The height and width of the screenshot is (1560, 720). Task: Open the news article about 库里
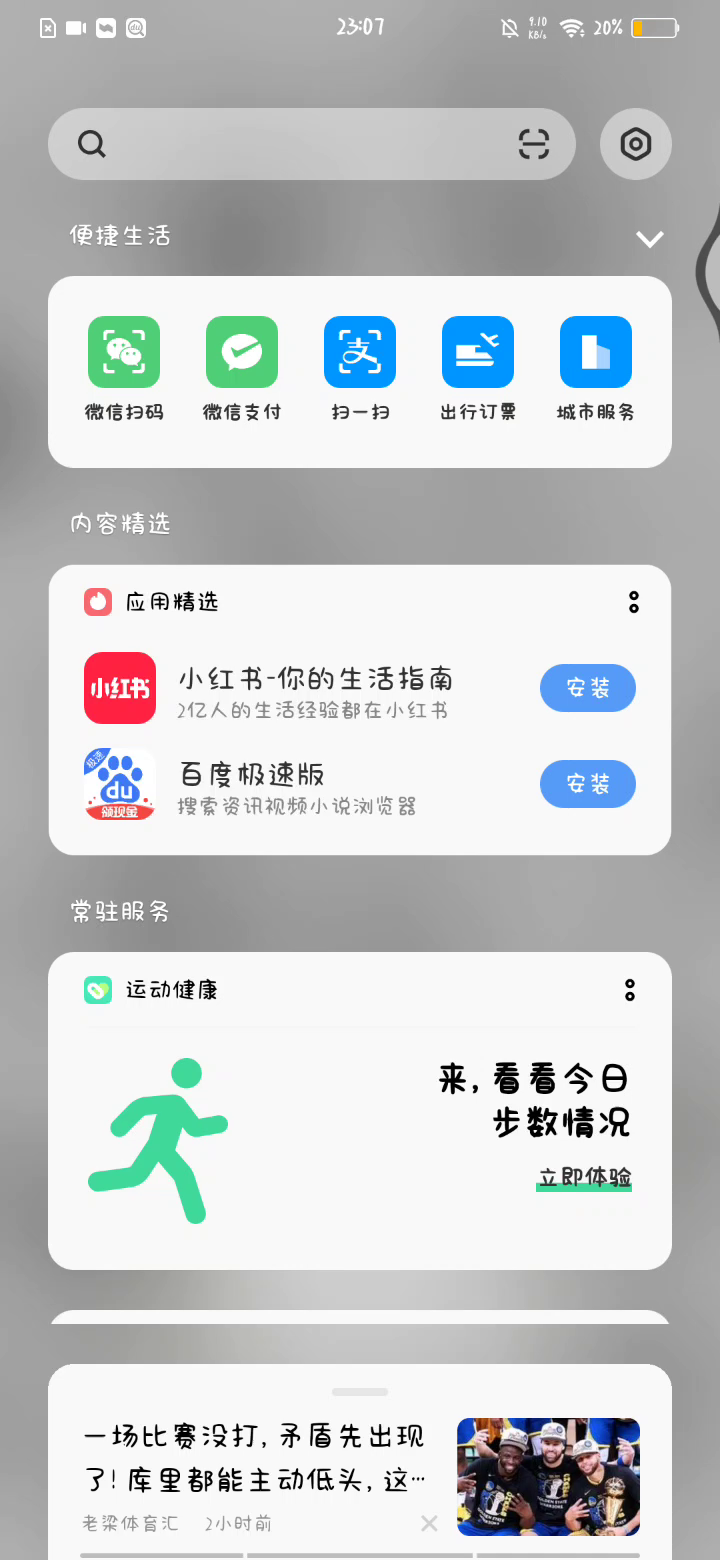point(255,1459)
